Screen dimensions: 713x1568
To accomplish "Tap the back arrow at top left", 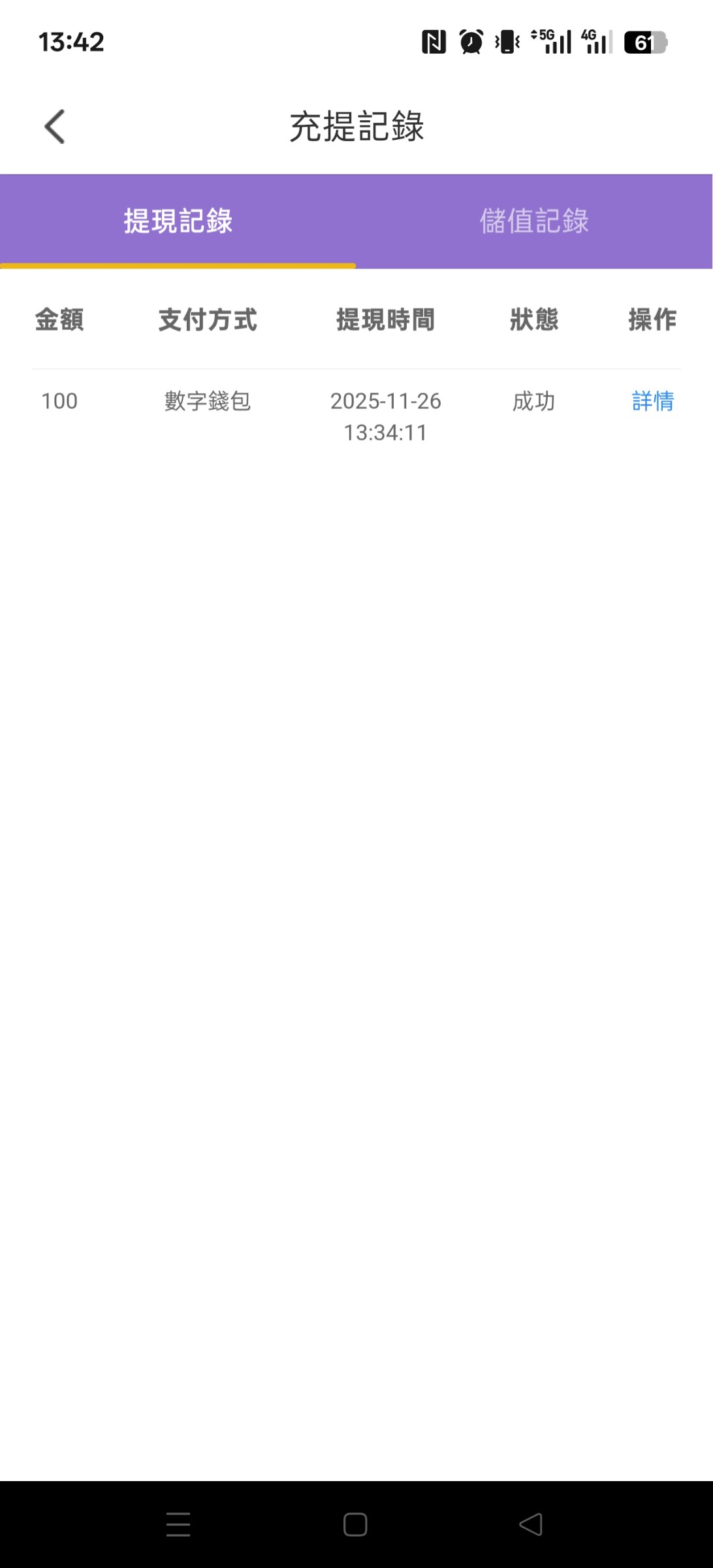I will tap(55, 126).
